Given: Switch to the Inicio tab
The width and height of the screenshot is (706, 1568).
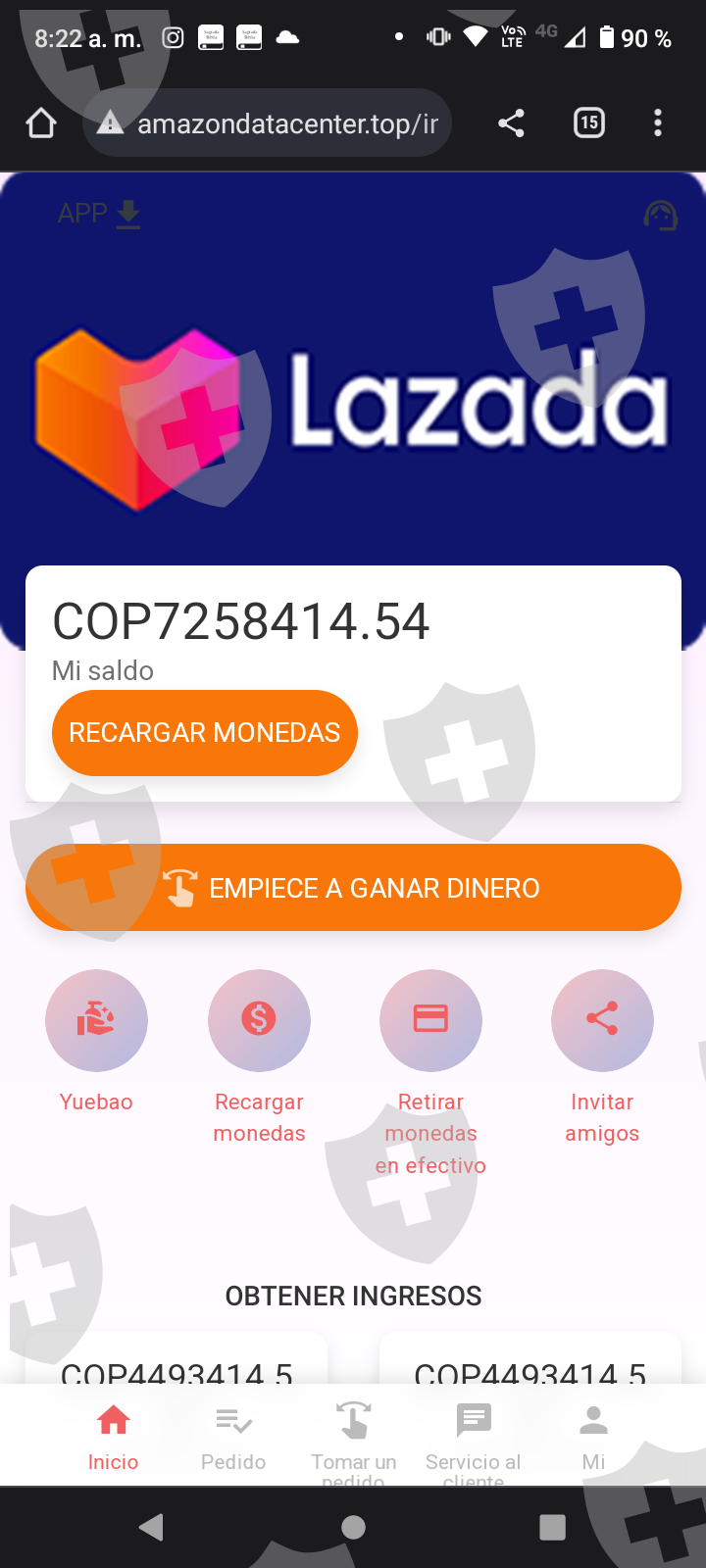Looking at the screenshot, I should tap(113, 1437).
